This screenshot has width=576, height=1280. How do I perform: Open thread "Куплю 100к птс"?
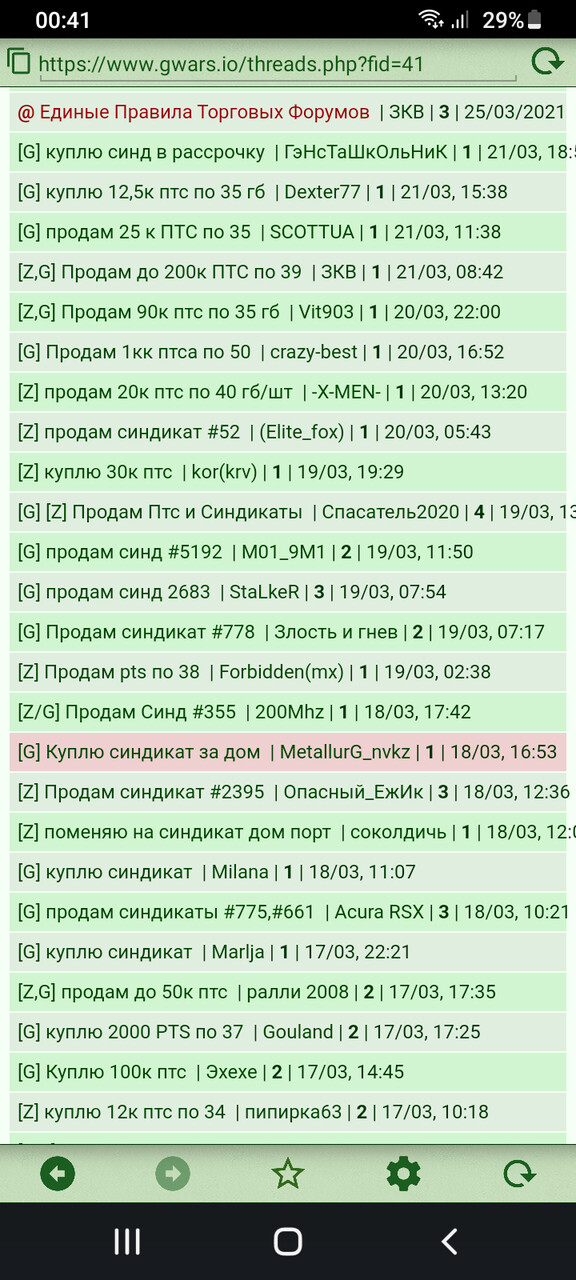[115, 1072]
